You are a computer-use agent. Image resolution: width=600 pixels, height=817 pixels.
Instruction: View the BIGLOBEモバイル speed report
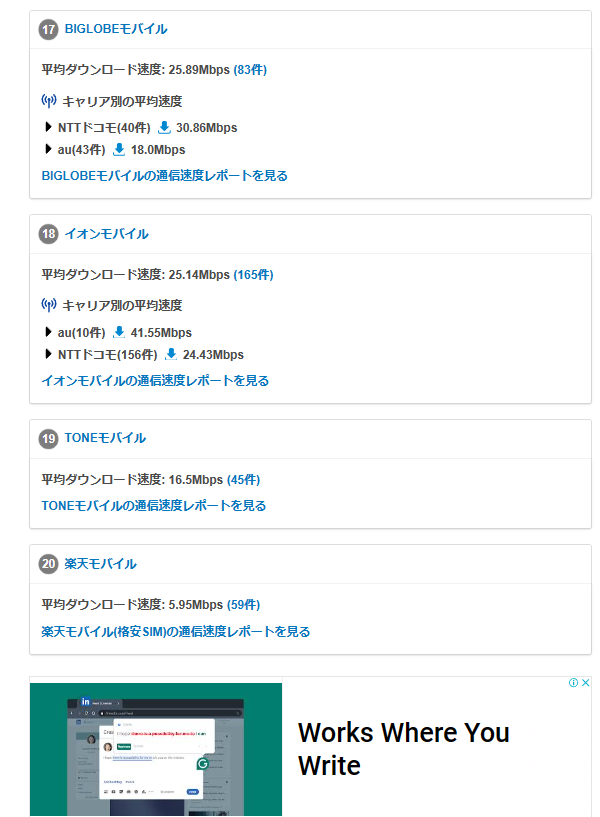pos(164,176)
